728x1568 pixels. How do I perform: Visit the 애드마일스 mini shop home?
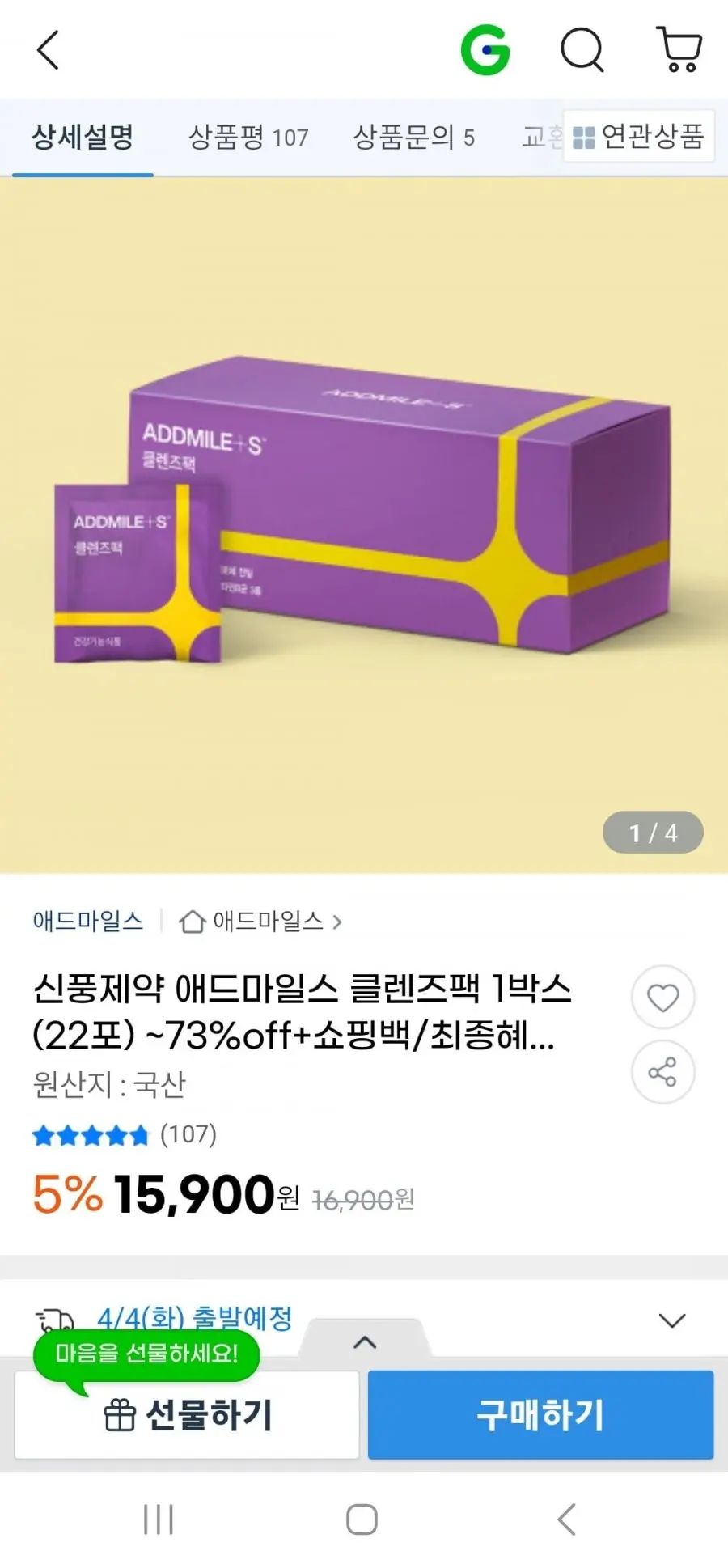point(260,921)
